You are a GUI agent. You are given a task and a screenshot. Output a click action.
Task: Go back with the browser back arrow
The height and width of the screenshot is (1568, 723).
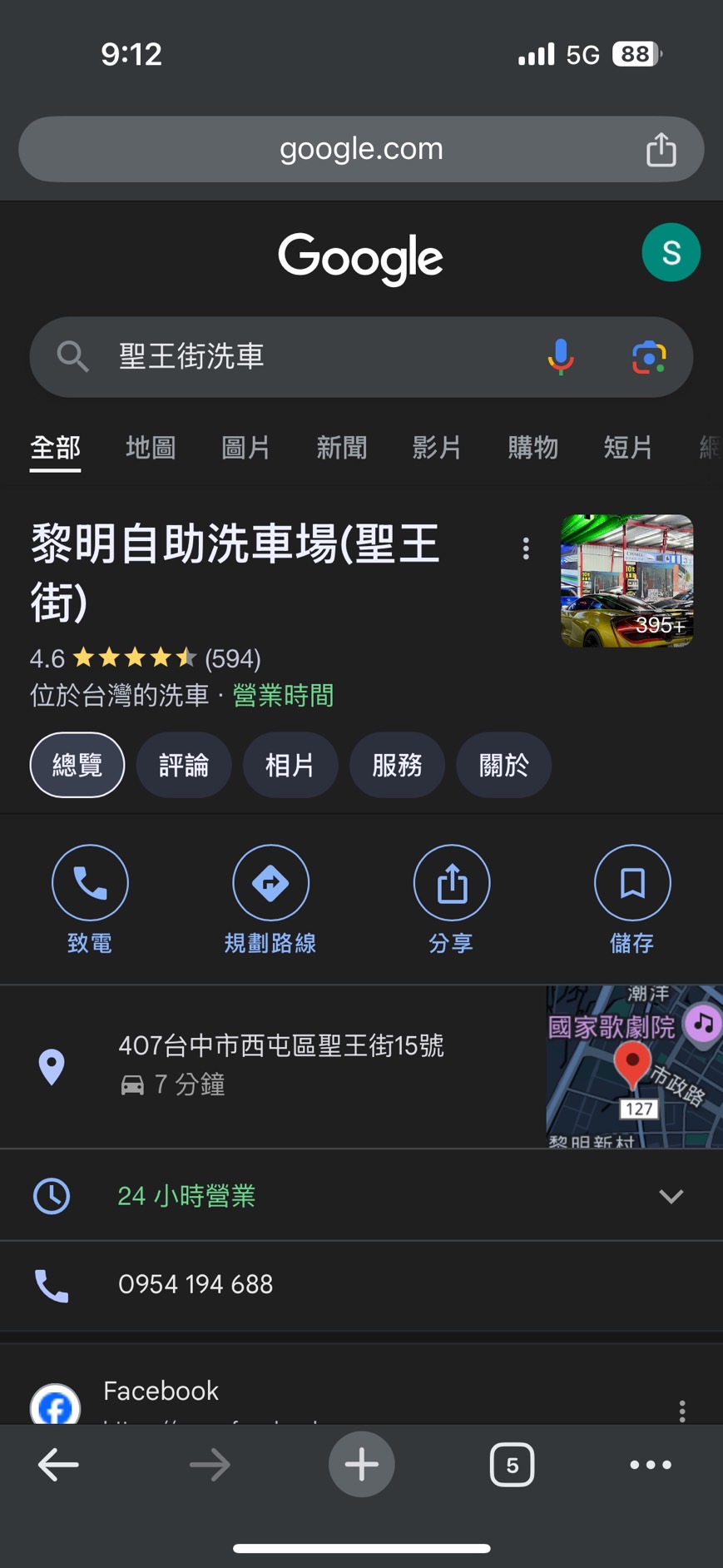click(58, 1464)
